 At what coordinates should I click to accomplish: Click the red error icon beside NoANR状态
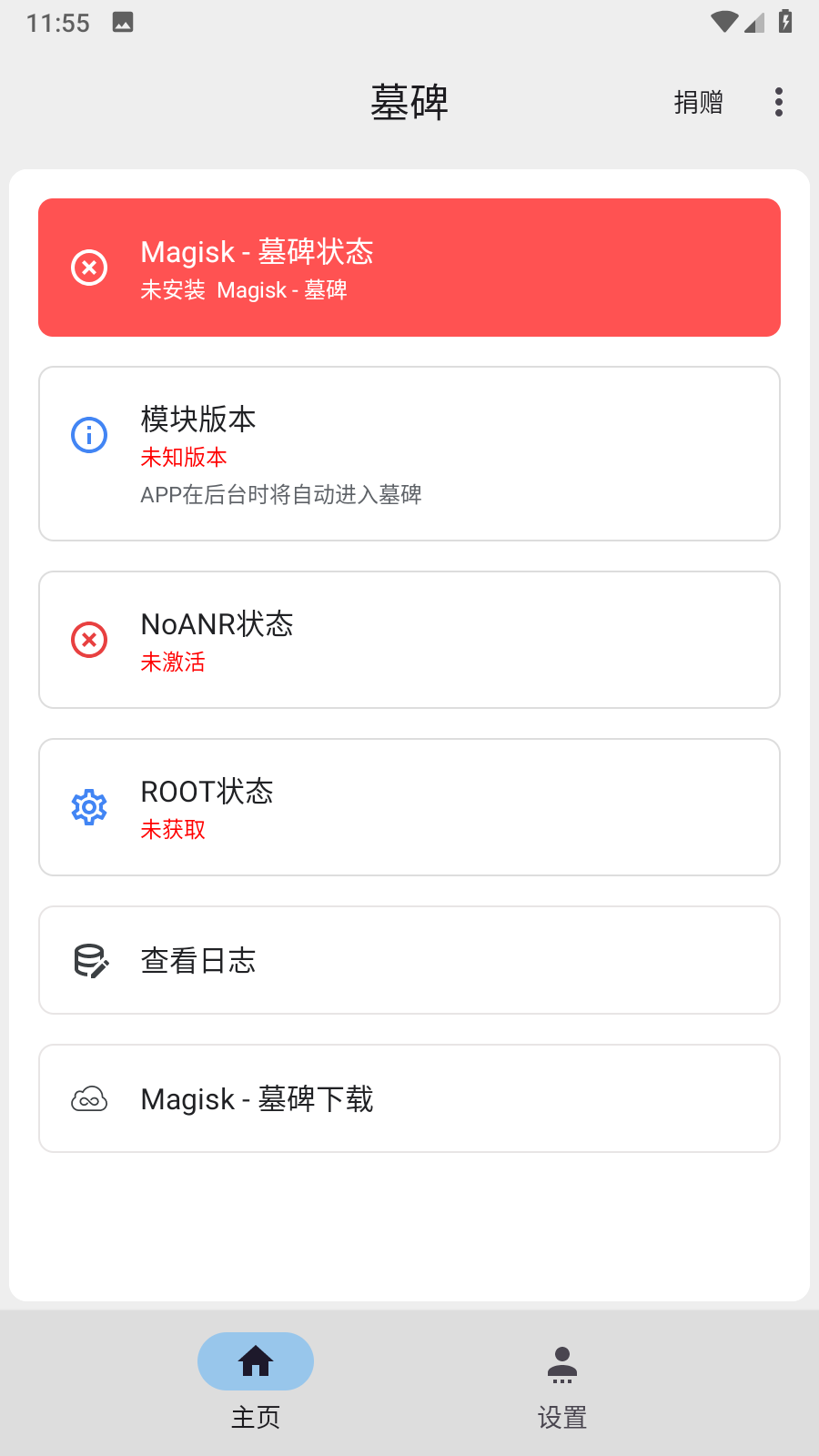click(88, 640)
